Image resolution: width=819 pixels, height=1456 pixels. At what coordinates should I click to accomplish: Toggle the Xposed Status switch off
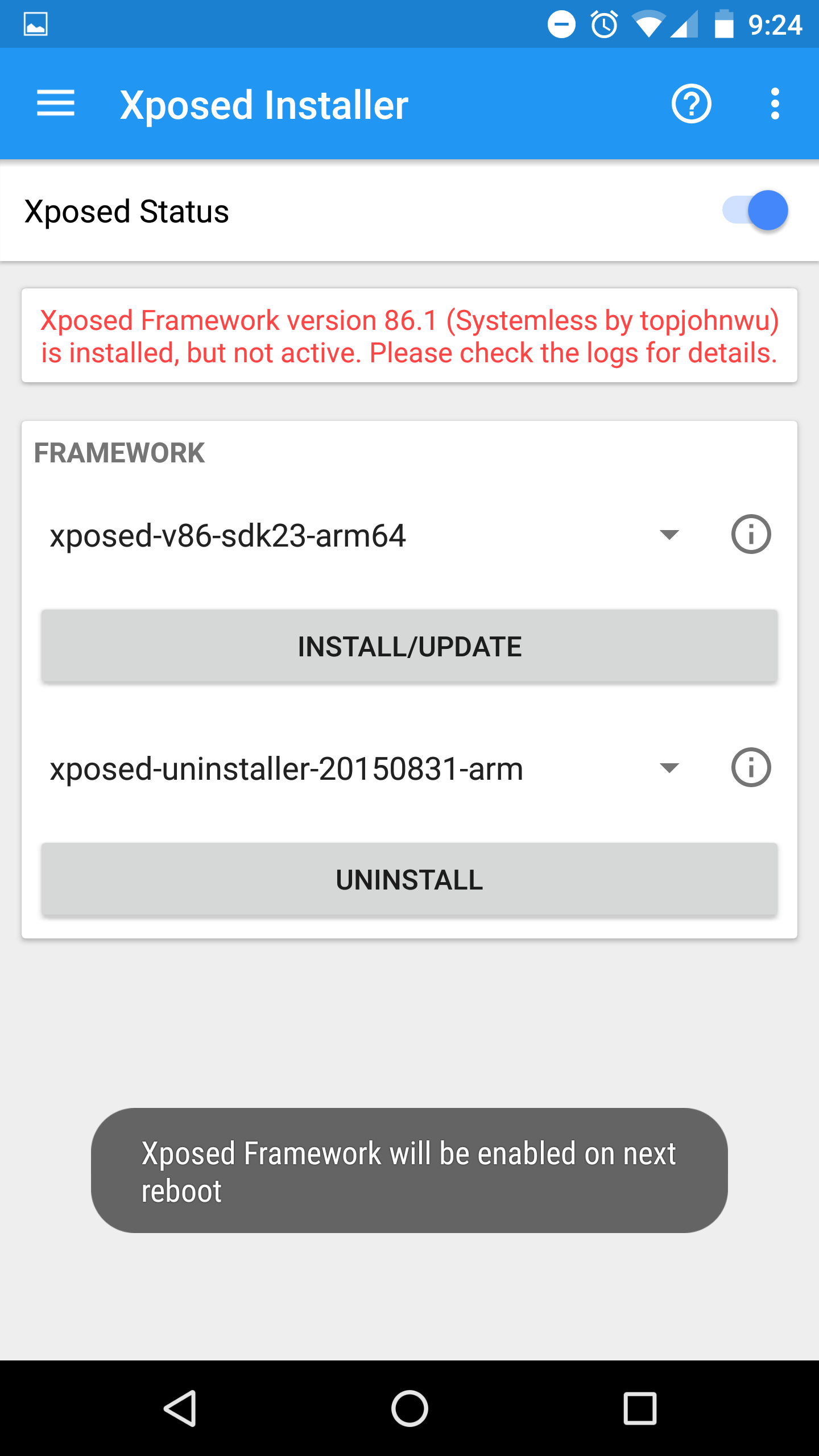click(x=755, y=210)
